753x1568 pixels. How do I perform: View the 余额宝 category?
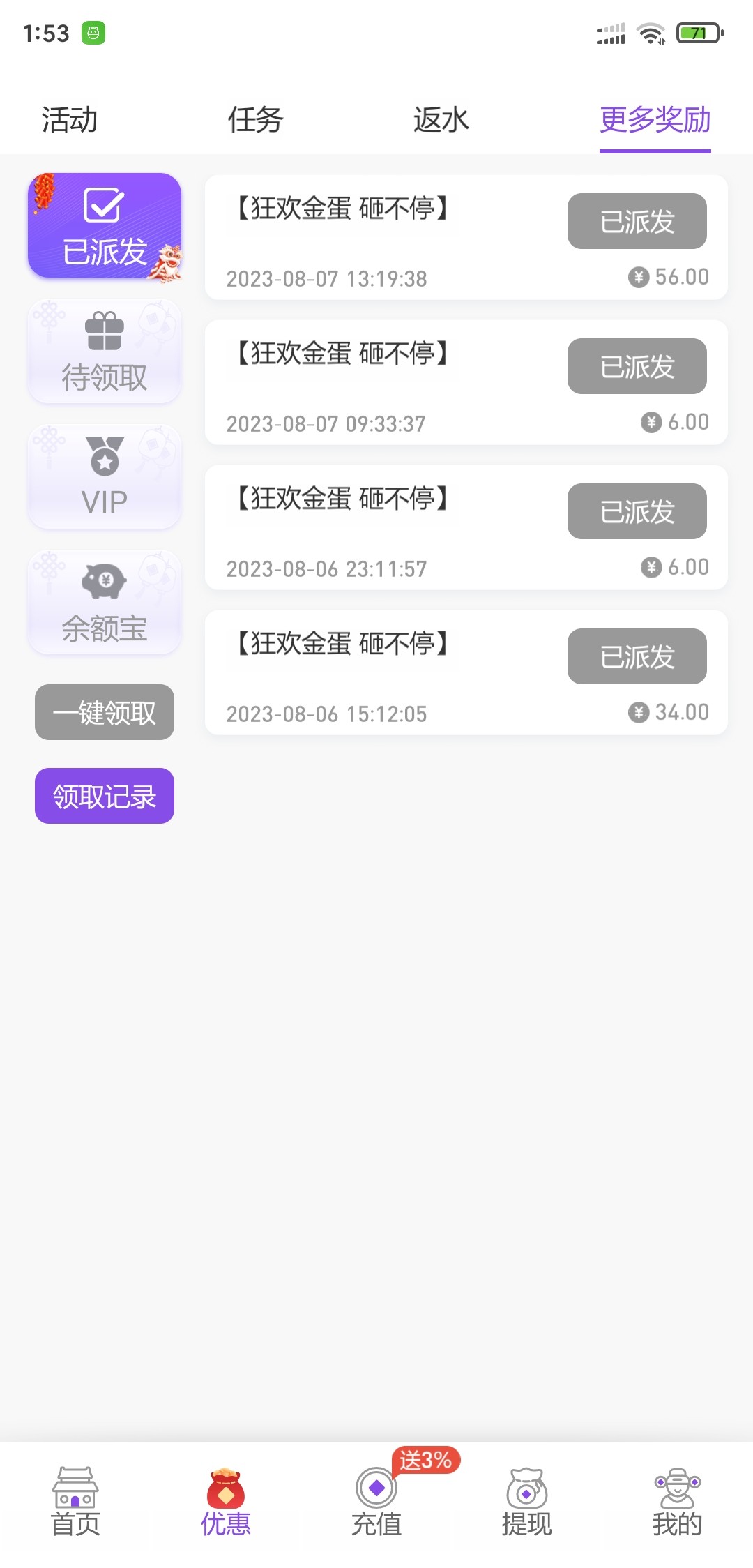(105, 603)
